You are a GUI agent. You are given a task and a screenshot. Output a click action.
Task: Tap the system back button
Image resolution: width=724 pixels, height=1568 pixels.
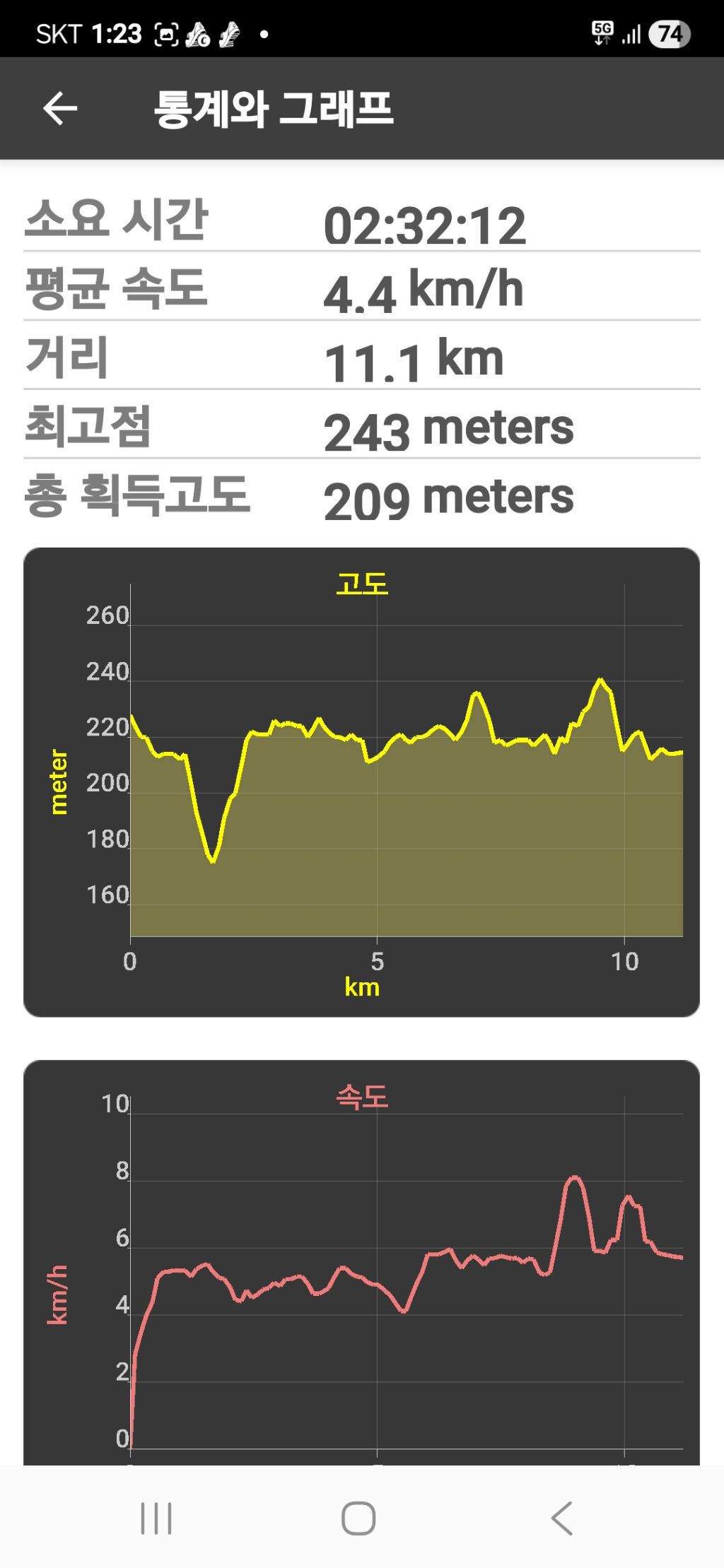(561, 1518)
